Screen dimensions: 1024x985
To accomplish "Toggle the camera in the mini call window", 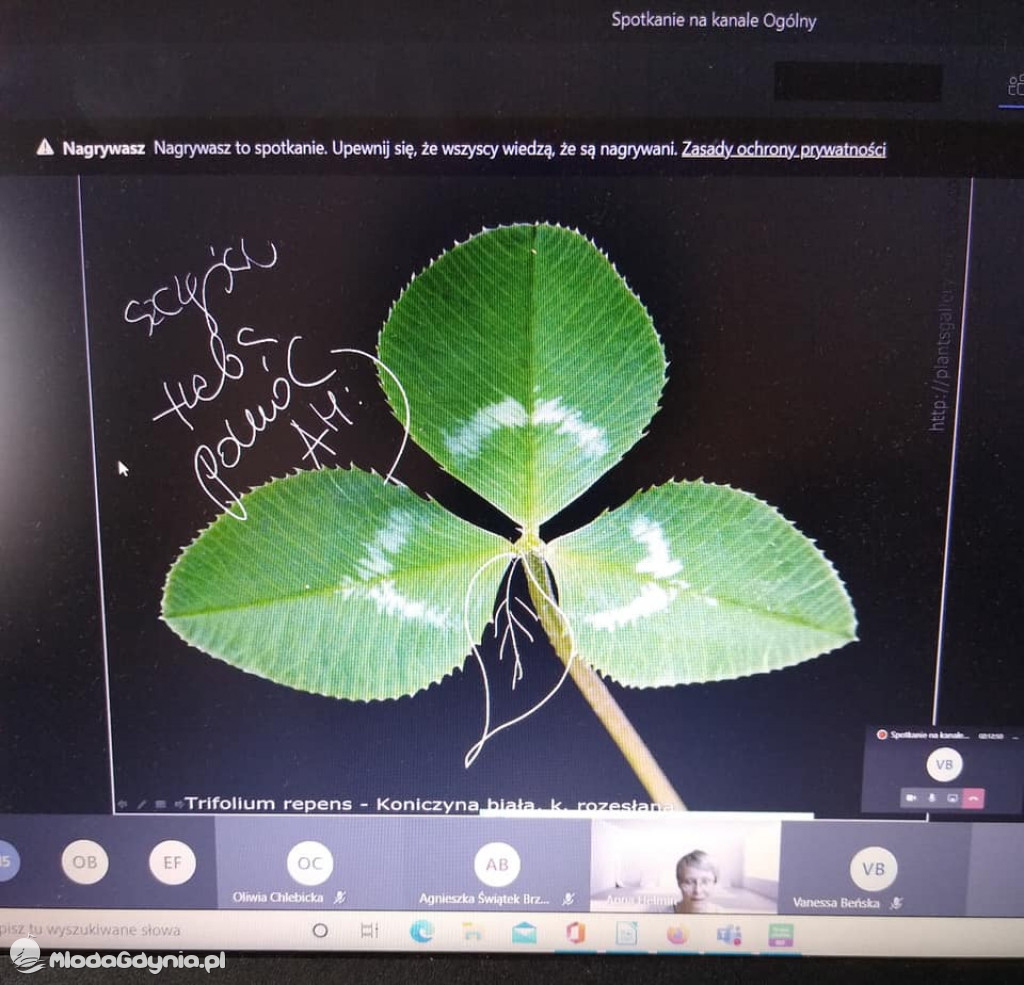I will (x=910, y=798).
